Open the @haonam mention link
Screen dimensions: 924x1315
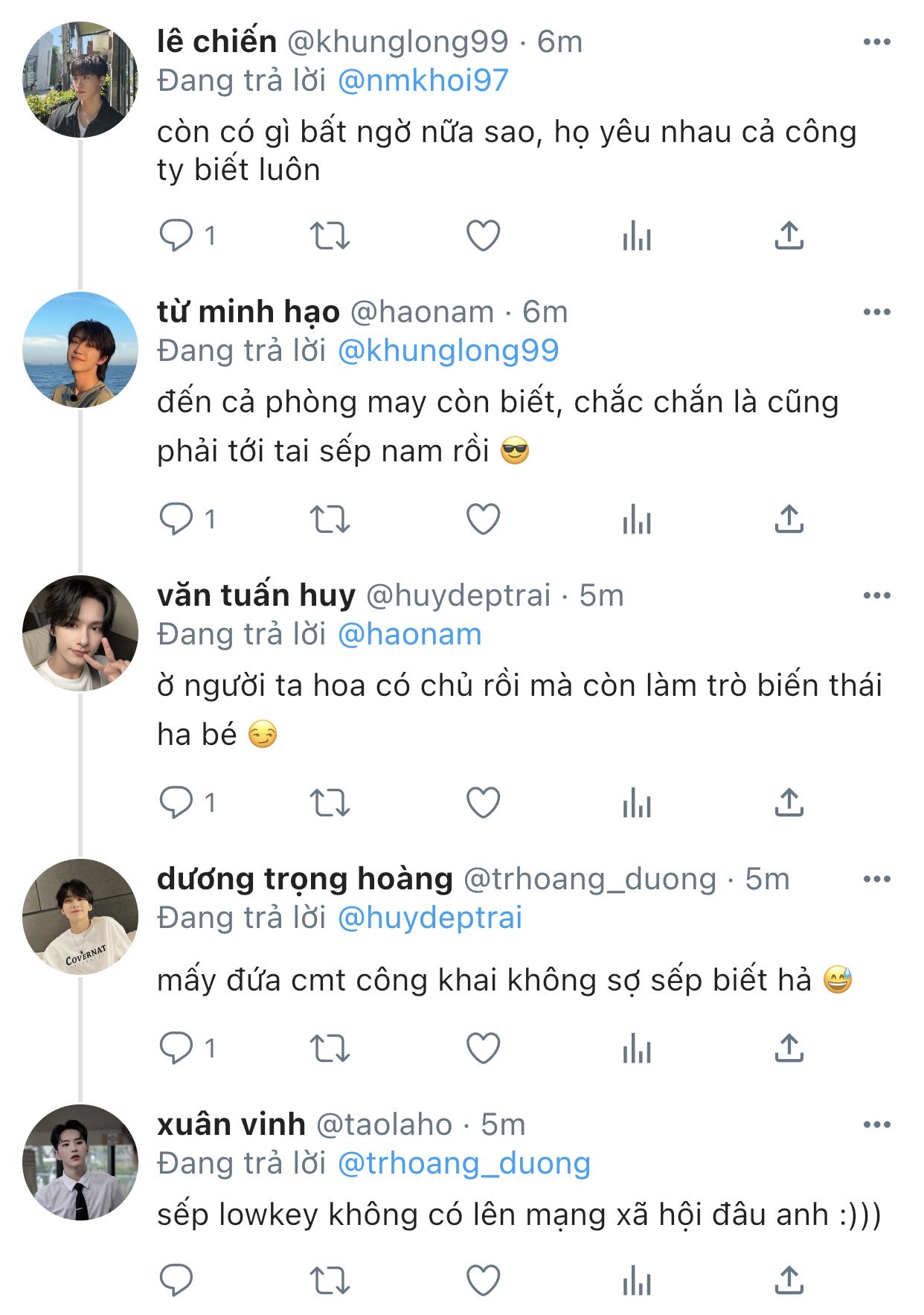(409, 635)
